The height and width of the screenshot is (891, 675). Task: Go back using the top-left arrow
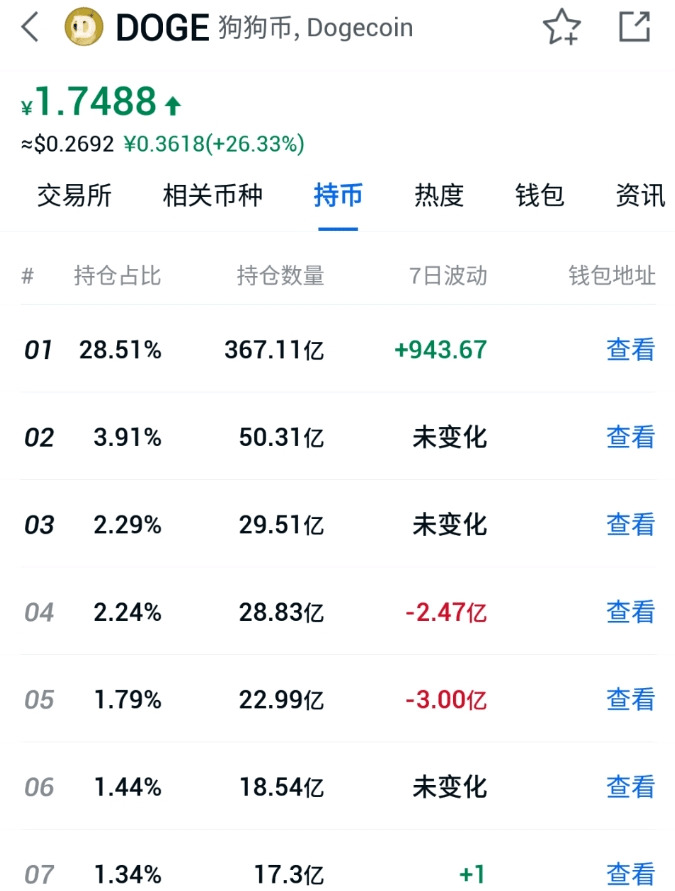(30, 28)
